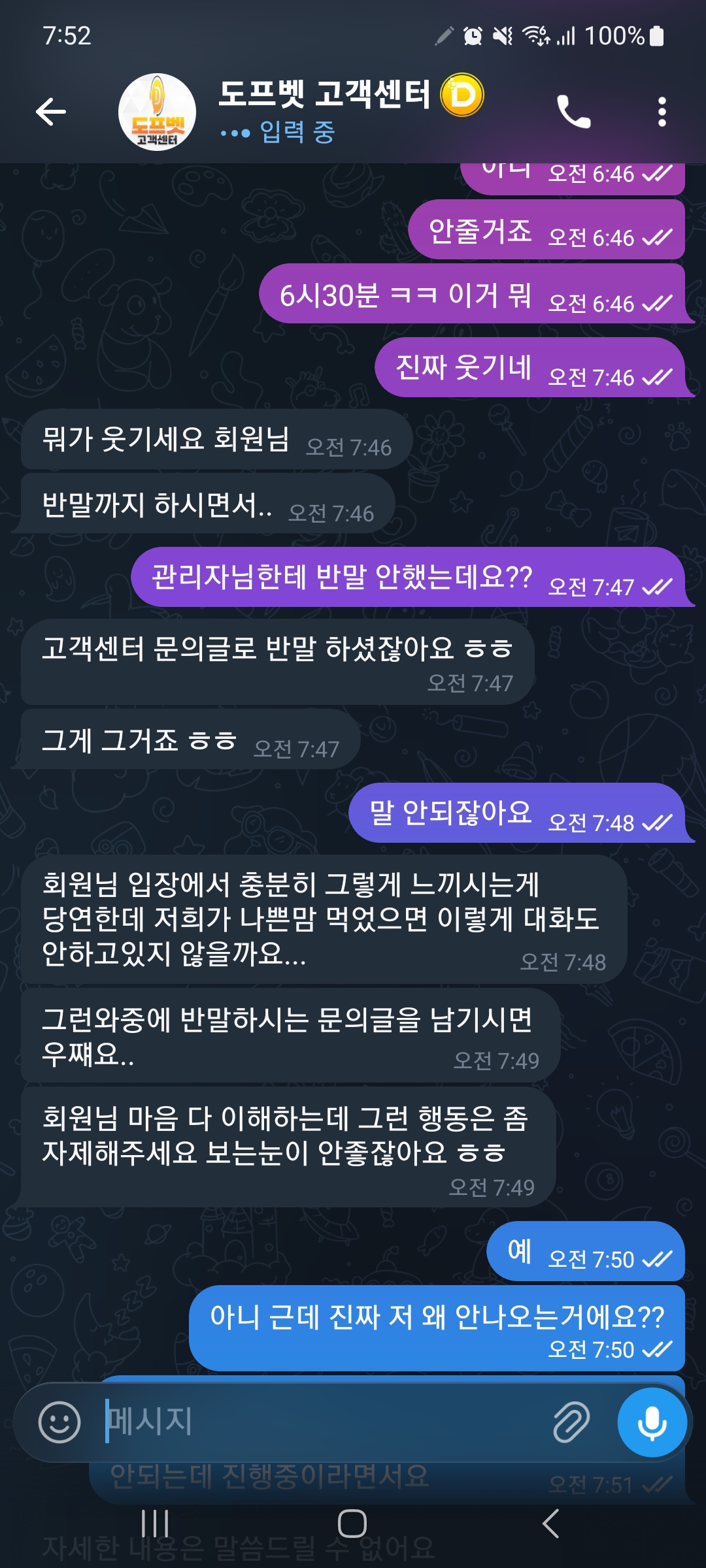This screenshot has height=1568, width=706.
Task: Attach a file with the paperclip
Action: (x=571, y=1422)
